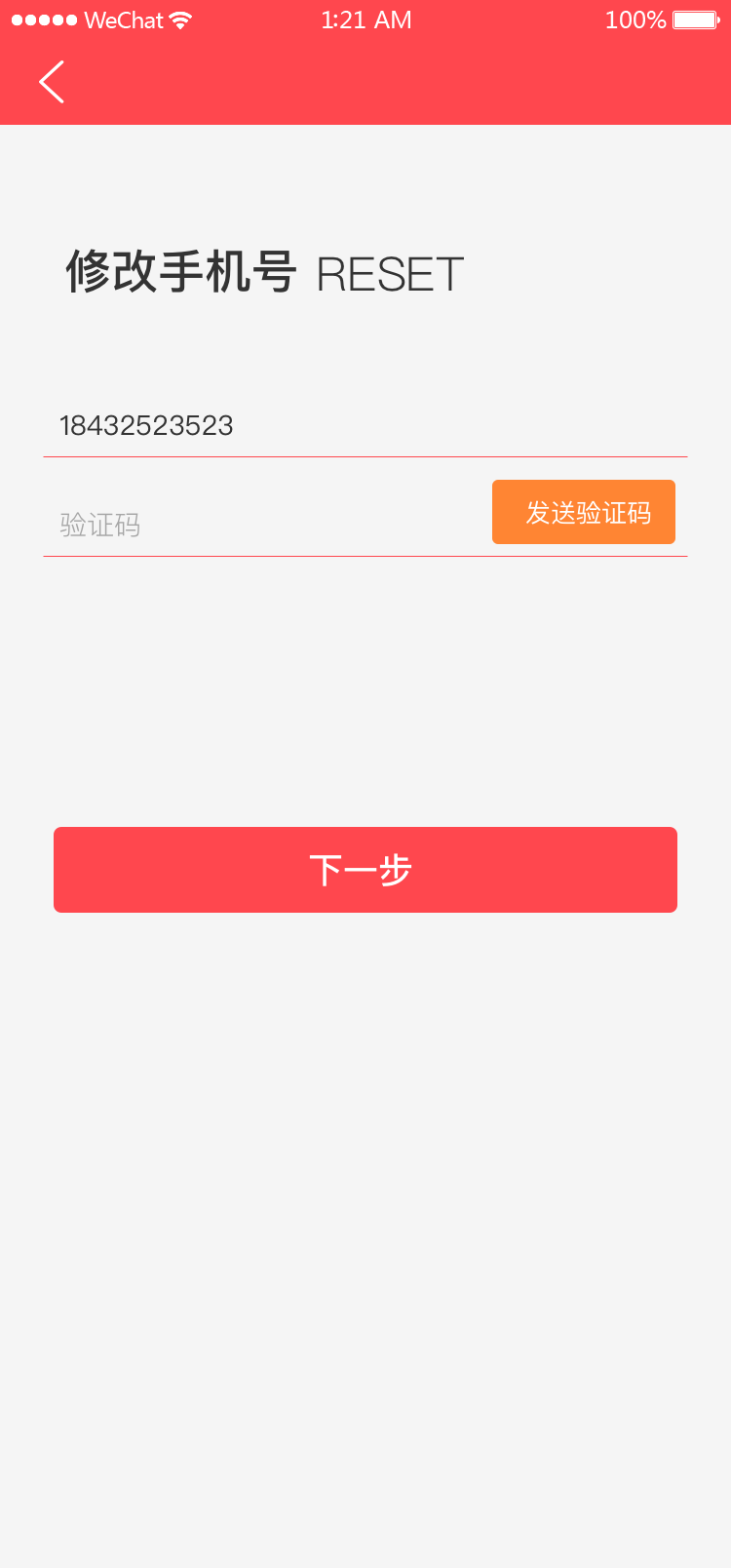Go back using the top-left arrow
This screenshot has height=1568, width=731.
pyautogui.click(x=52, y=82)
